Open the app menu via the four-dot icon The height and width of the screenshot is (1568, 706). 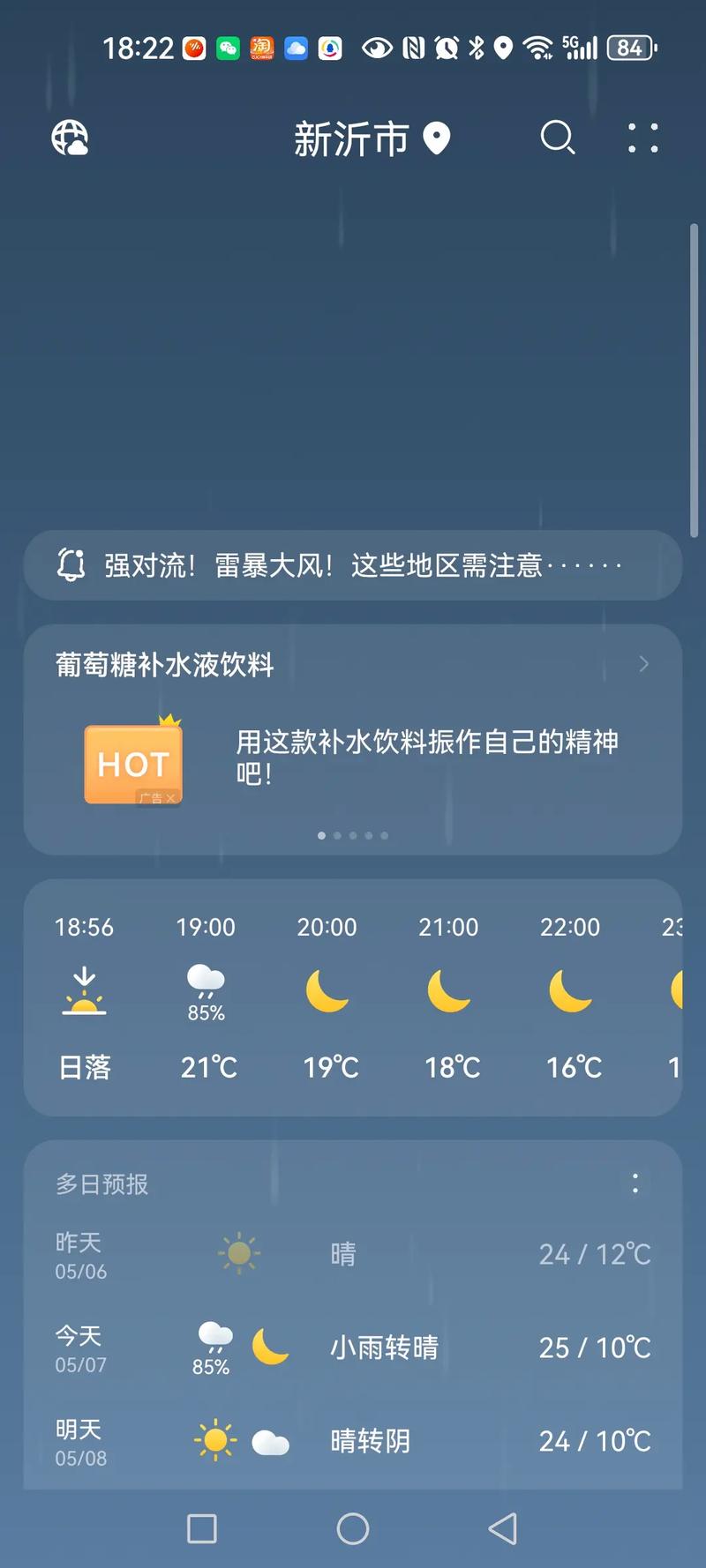tap(642, 138)
